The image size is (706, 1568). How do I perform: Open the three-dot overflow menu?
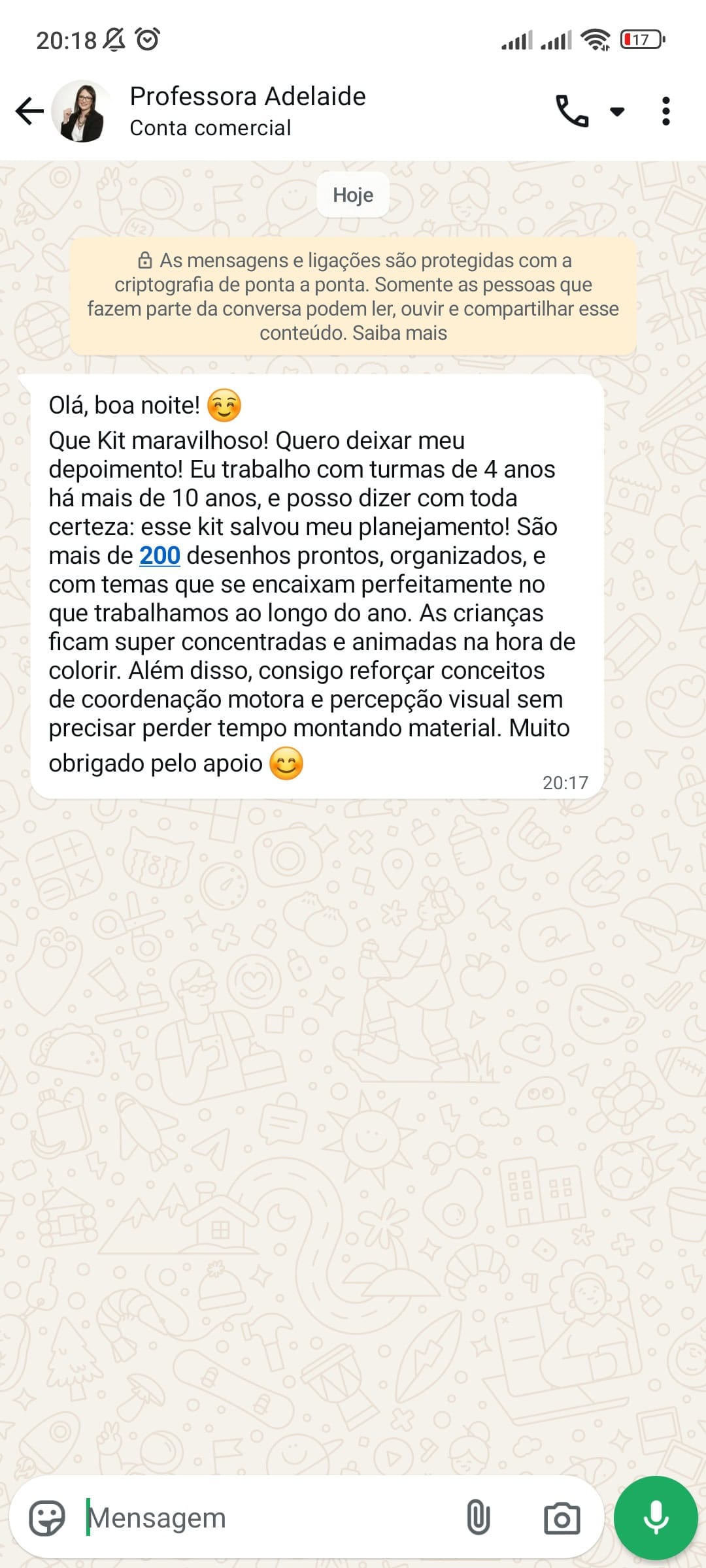665,111
